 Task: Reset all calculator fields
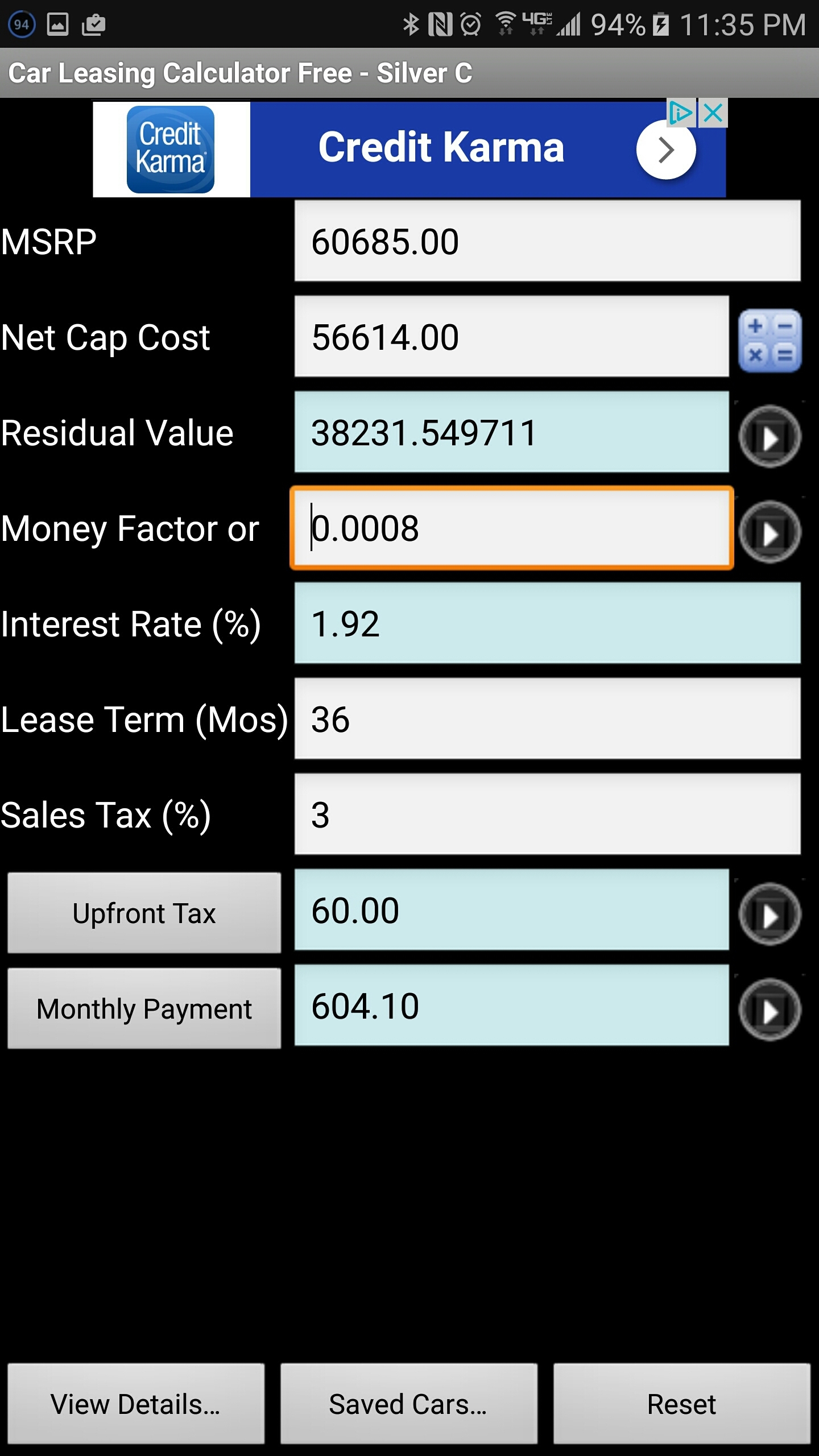pyautogui.click(x=681, y=1403)
